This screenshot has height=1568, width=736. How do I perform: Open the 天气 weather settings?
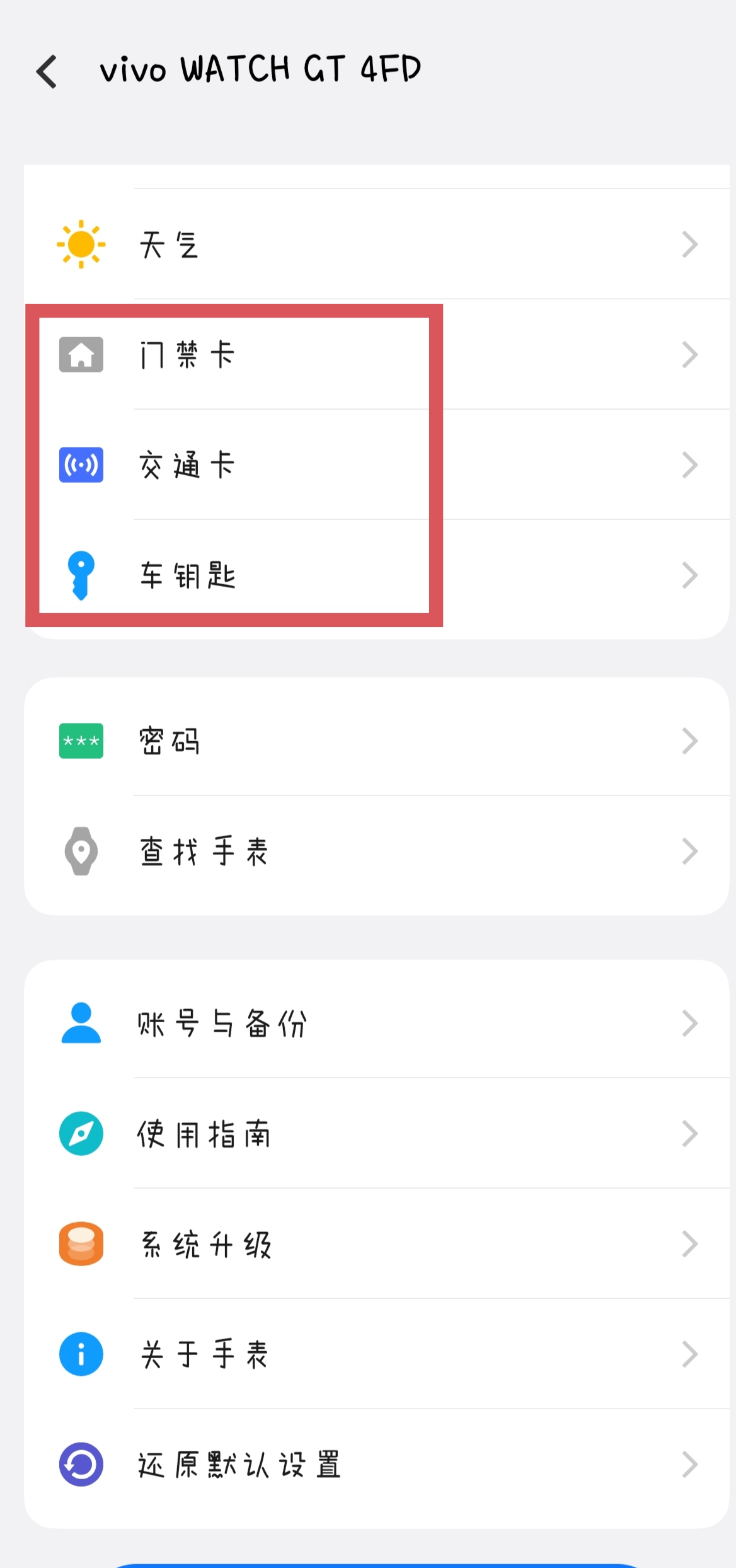coord(376,245)
